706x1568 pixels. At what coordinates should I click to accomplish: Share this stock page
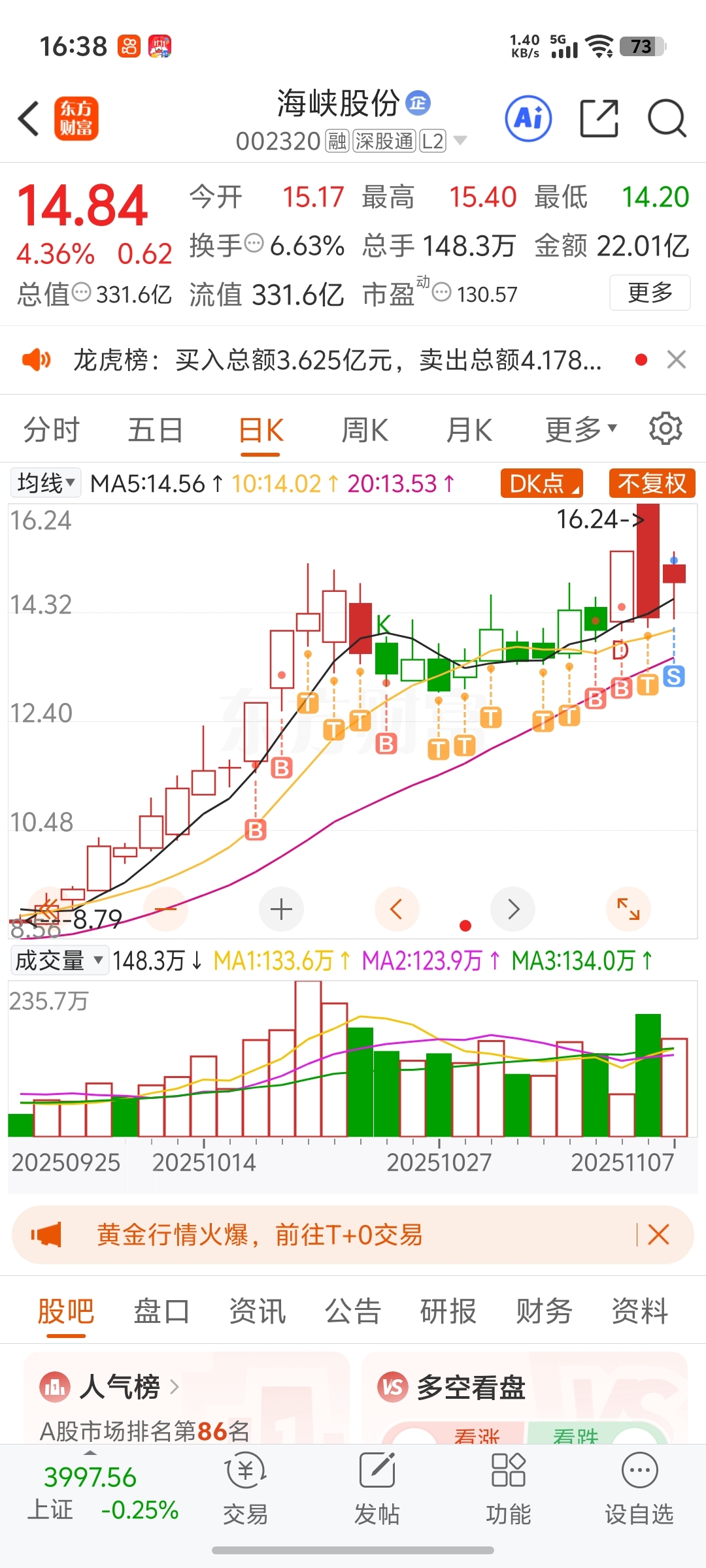pyautogui.click(x=599, y=119)
